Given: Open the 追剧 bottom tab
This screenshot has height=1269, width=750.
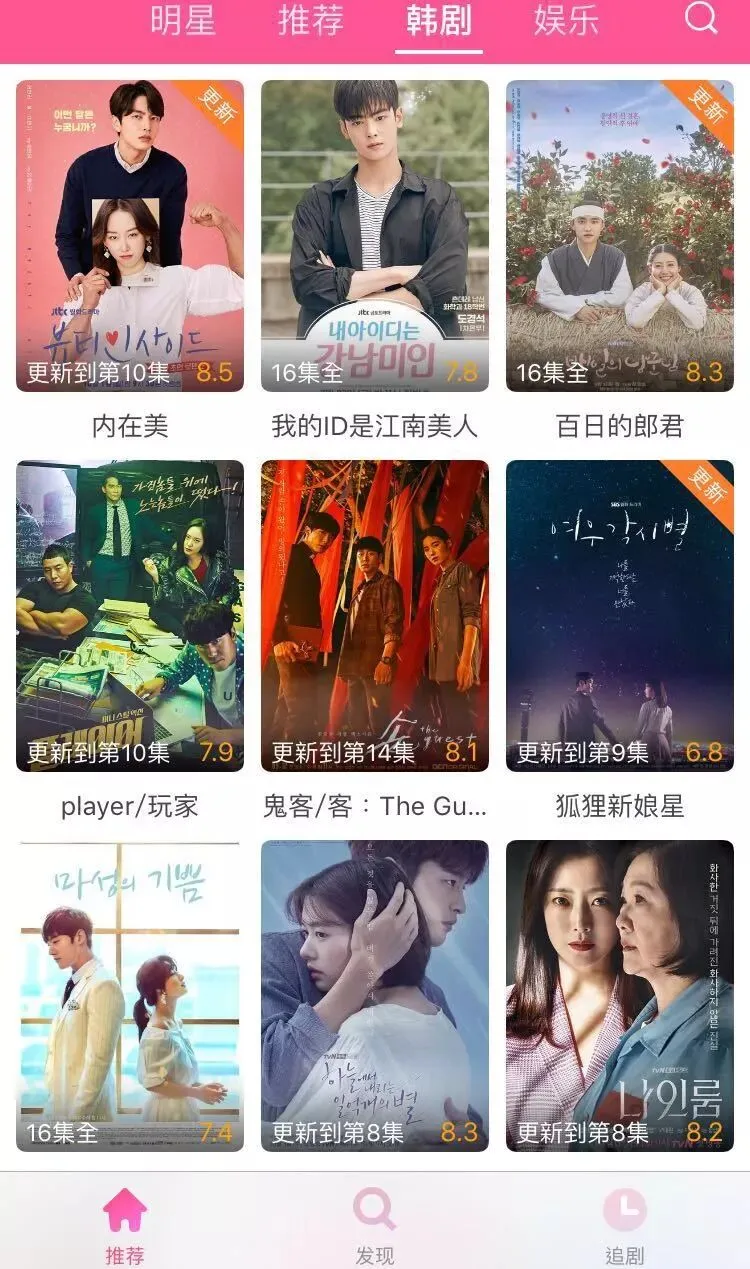Looking at the screenshot, I should (x=625, y=1227).
